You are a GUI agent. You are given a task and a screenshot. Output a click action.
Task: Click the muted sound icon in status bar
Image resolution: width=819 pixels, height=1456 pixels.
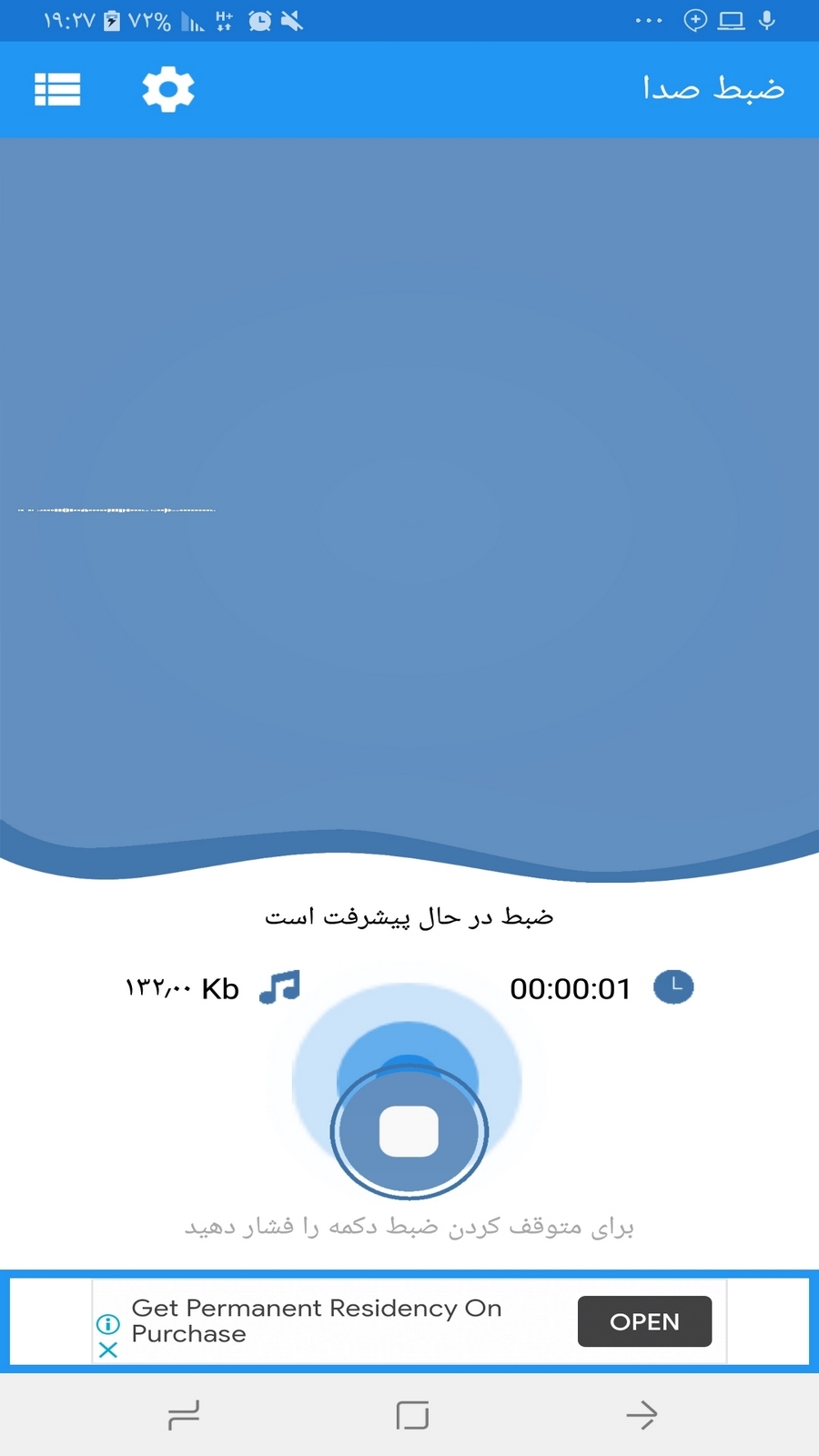tap(292, 20)
